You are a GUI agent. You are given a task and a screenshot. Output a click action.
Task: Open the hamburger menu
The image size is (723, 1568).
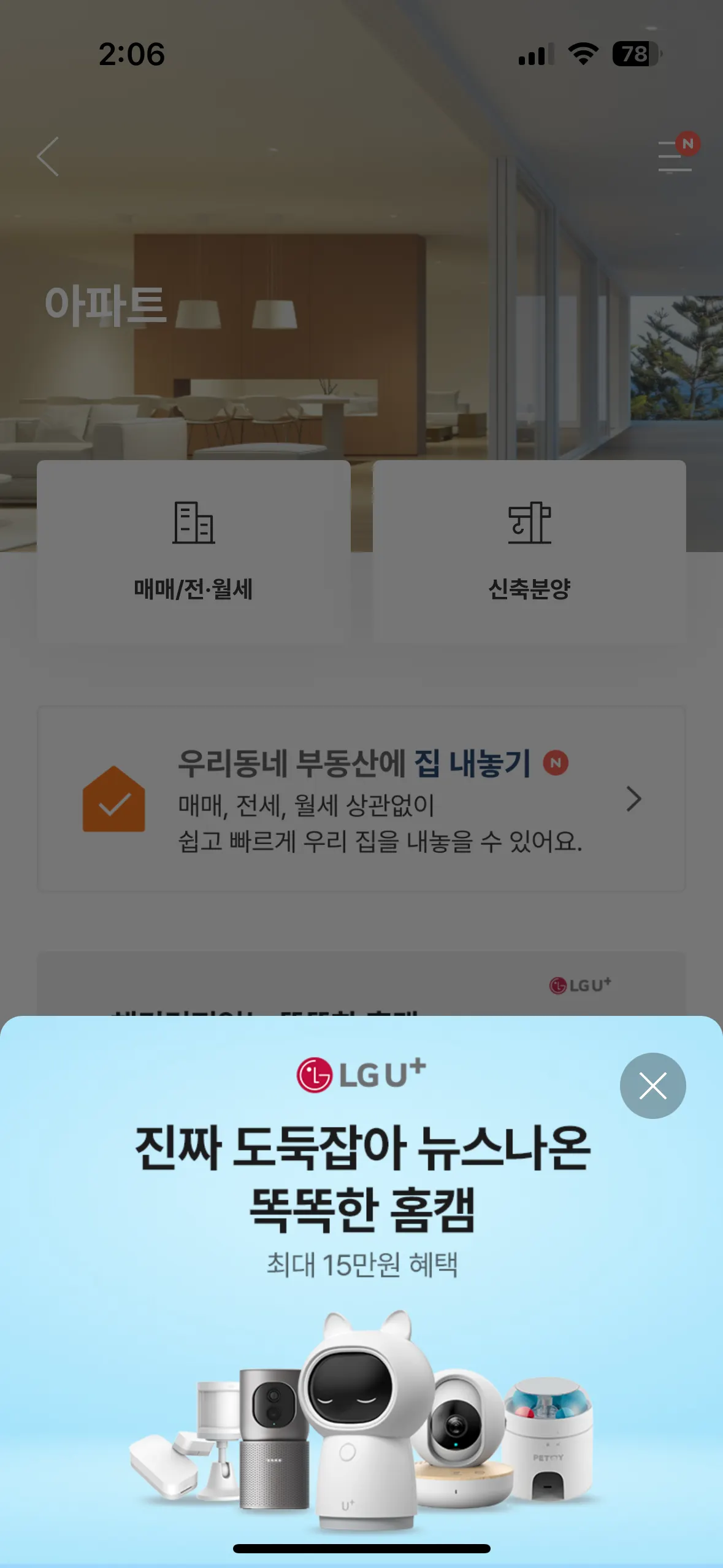(675, 156)
